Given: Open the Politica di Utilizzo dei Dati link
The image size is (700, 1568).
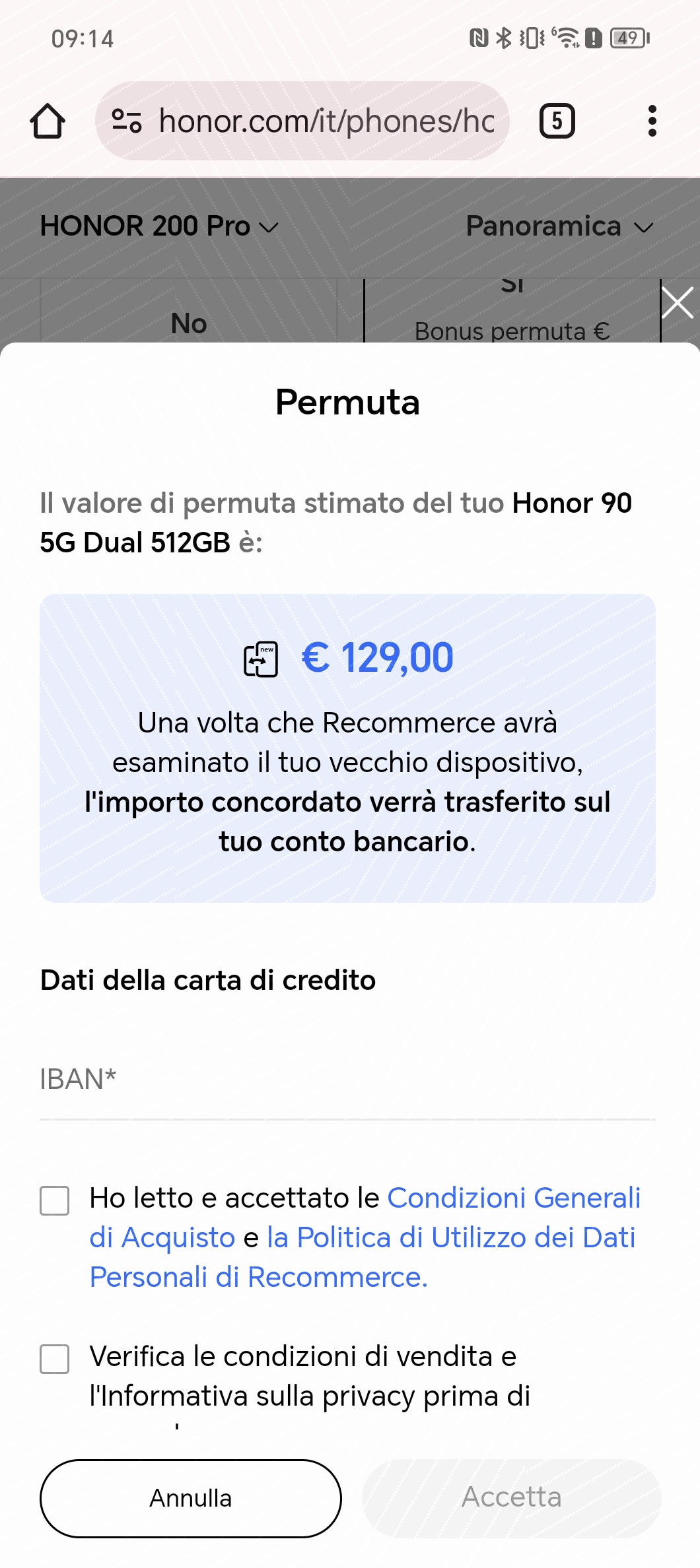Looking at the screenshot, I should tap(362, 1257).
